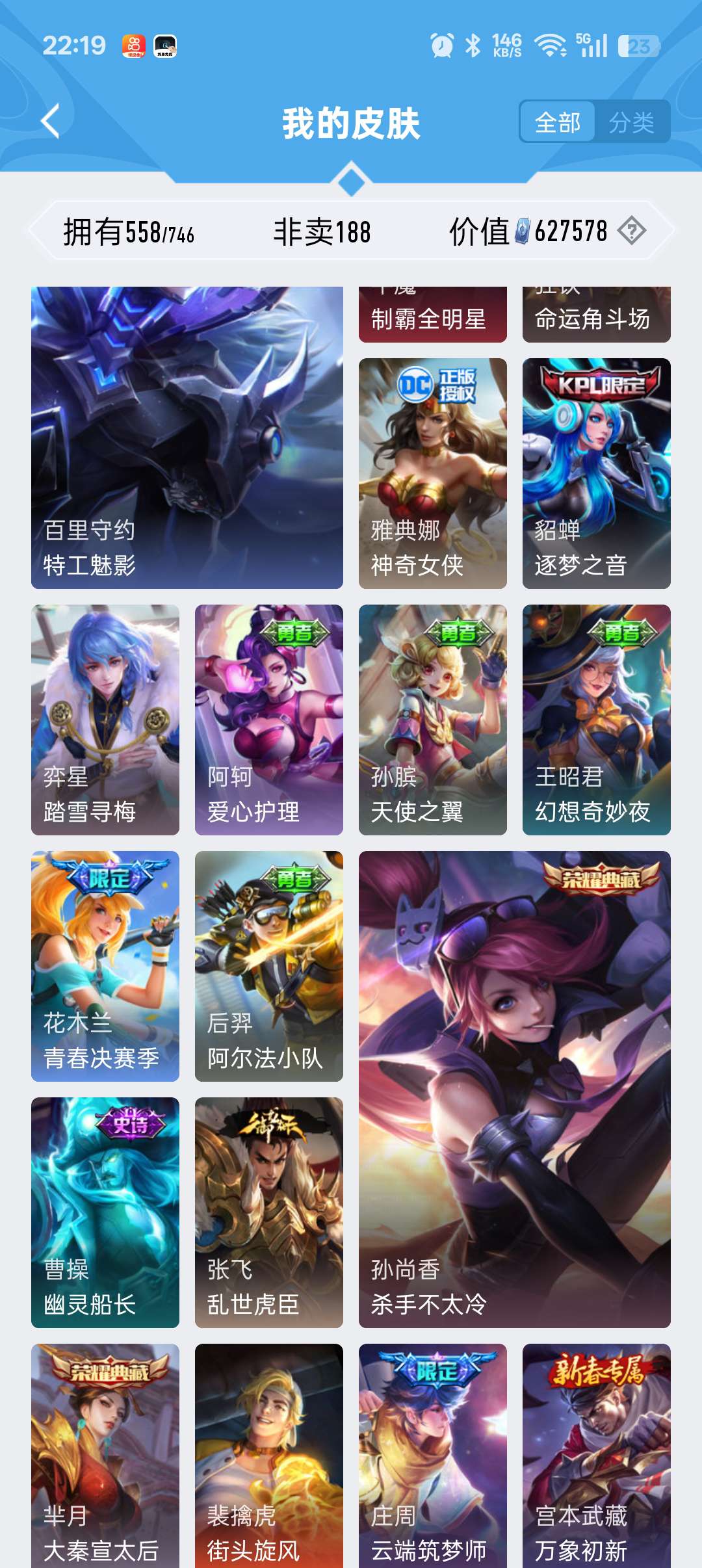This screenshot has width=702, height=1568.
Task: Open 阿轲 爱心护理 skin
Action: pyautogui.click(x=268, y=720)
